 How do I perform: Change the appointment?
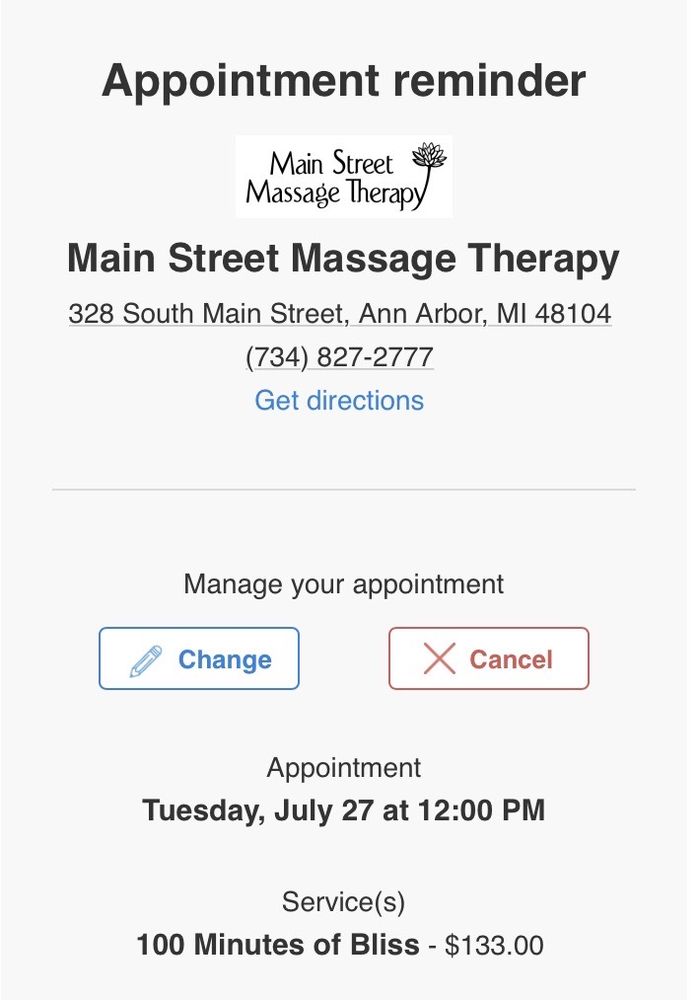coord(199,659)
